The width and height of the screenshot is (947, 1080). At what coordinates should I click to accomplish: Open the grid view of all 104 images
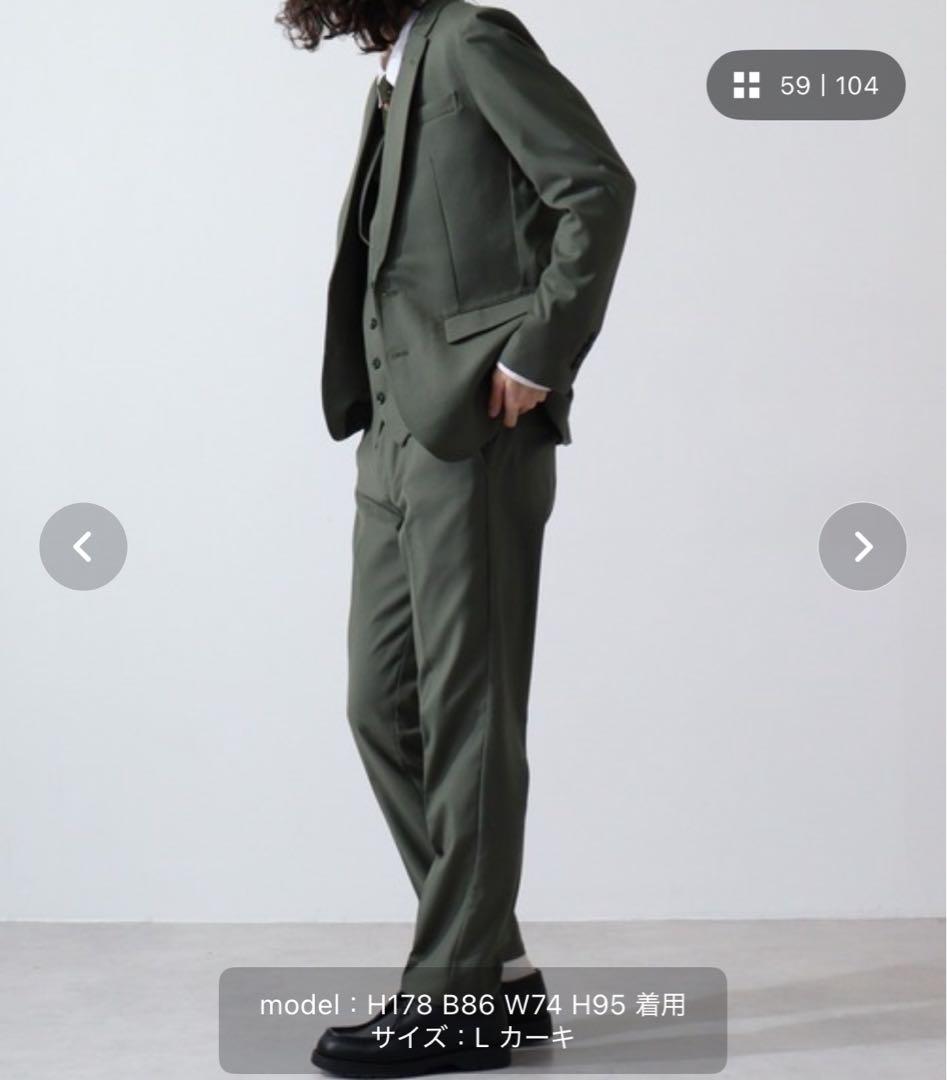(x=805, y=86)
